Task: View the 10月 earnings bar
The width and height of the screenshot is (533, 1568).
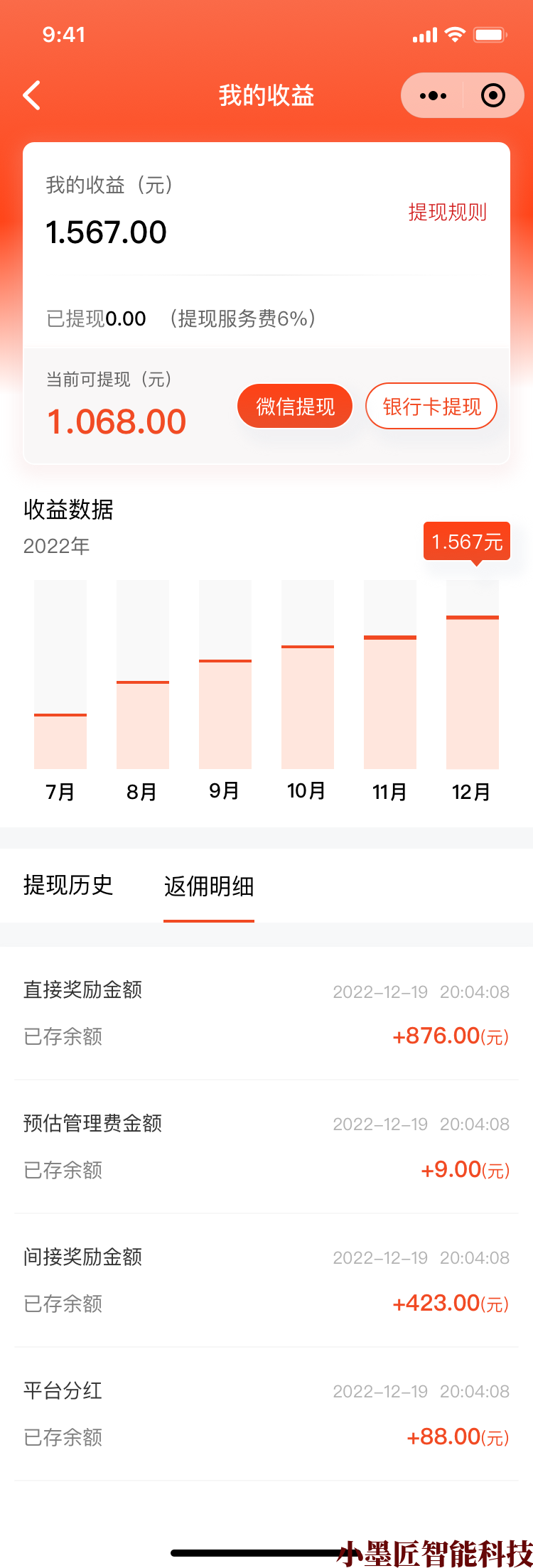Action: pos(308,707)
